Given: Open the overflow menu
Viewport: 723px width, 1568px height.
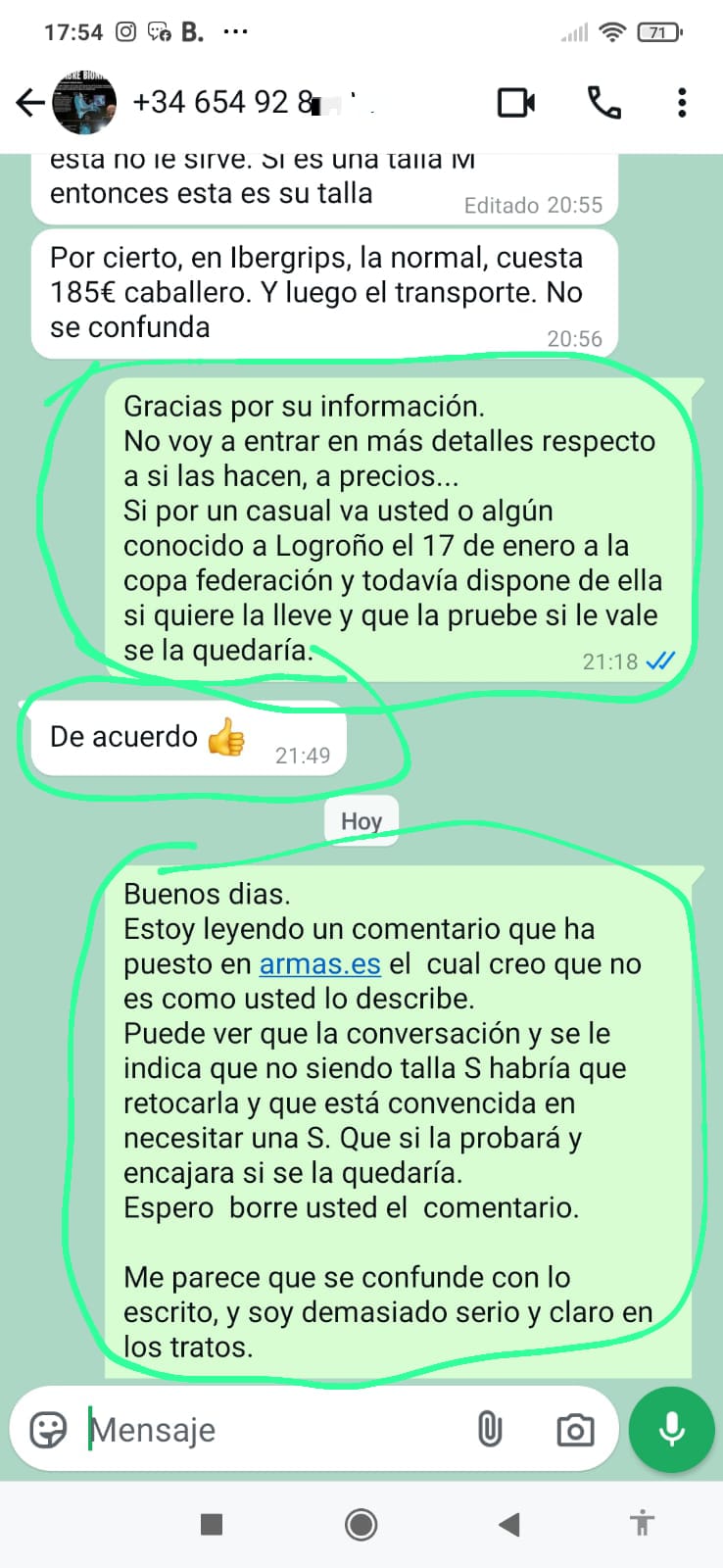Looking at the screenshot, I should pos(682,102).
